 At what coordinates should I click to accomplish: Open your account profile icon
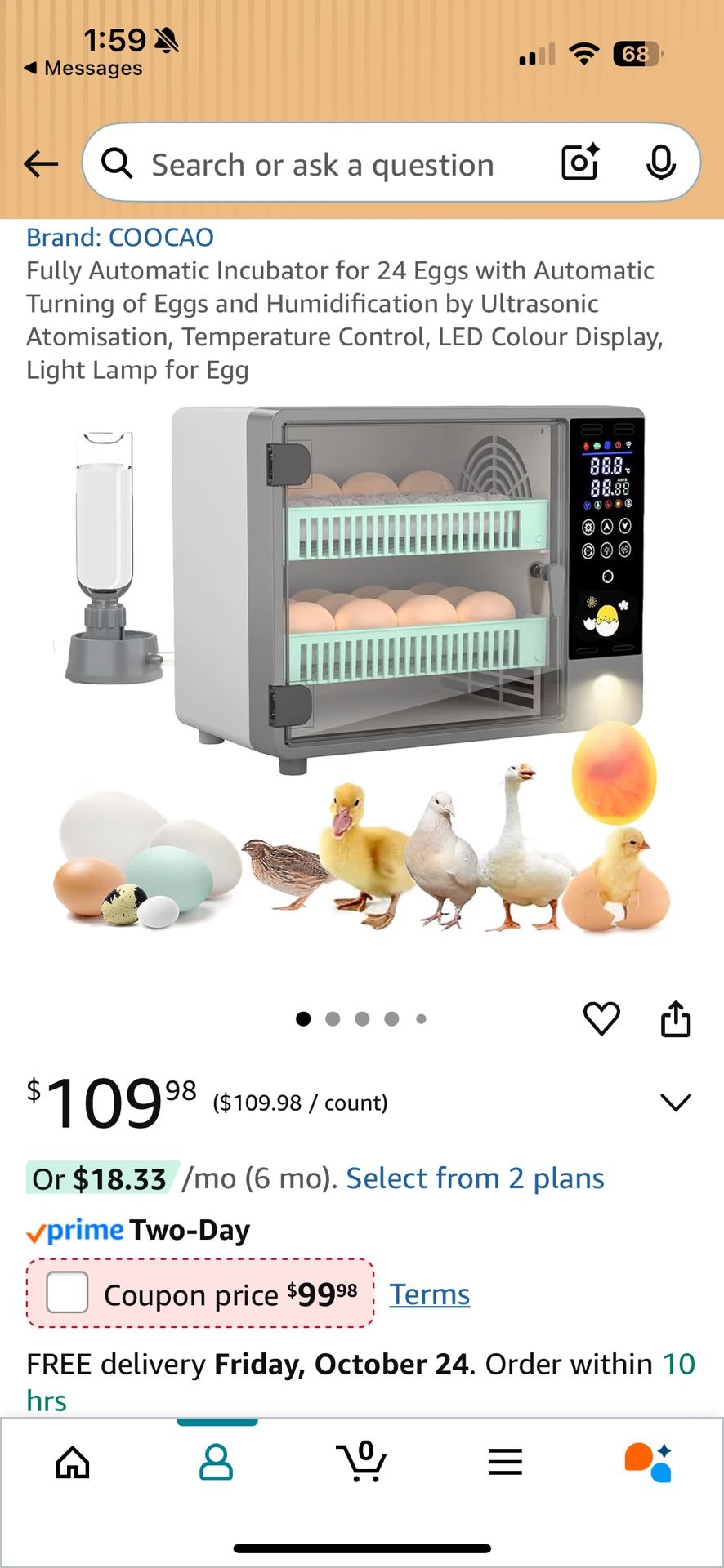217,1462
